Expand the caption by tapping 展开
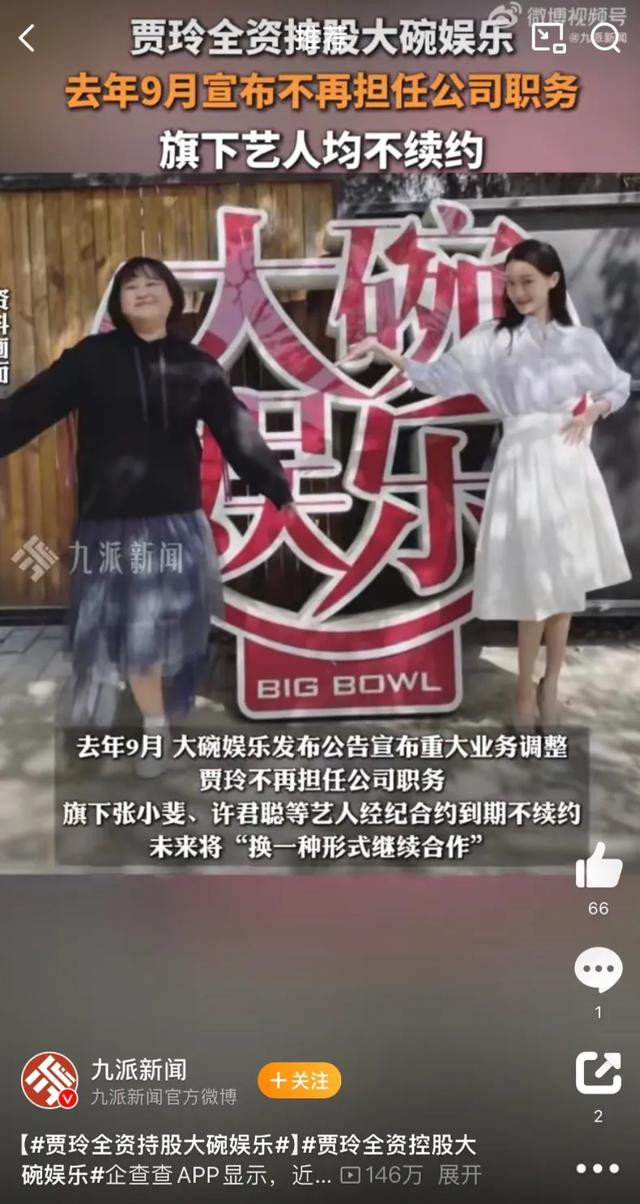Viewport: 640px width, 1204px height. coord(459,1174)
